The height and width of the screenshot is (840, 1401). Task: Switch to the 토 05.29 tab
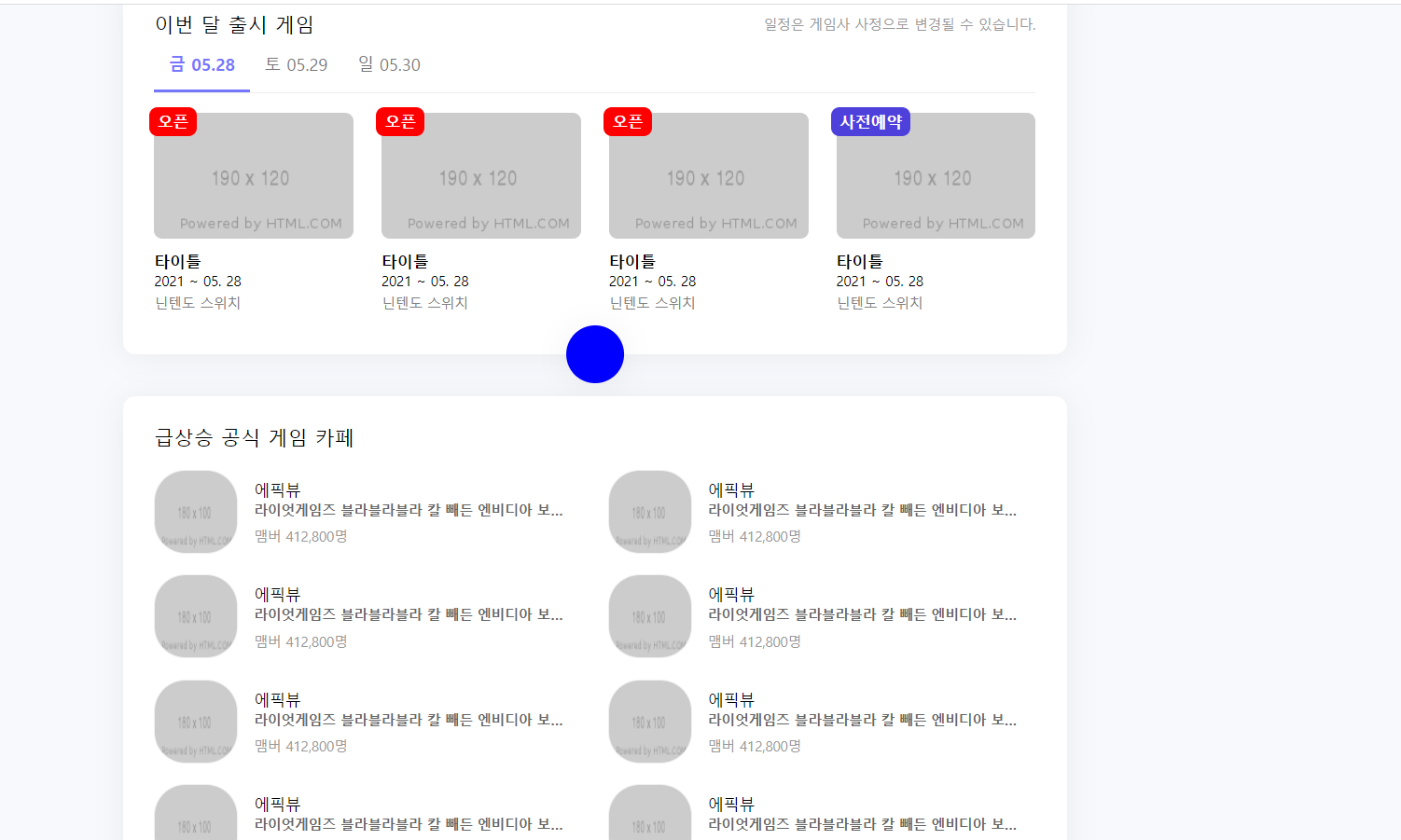click(x=296, y=65)
